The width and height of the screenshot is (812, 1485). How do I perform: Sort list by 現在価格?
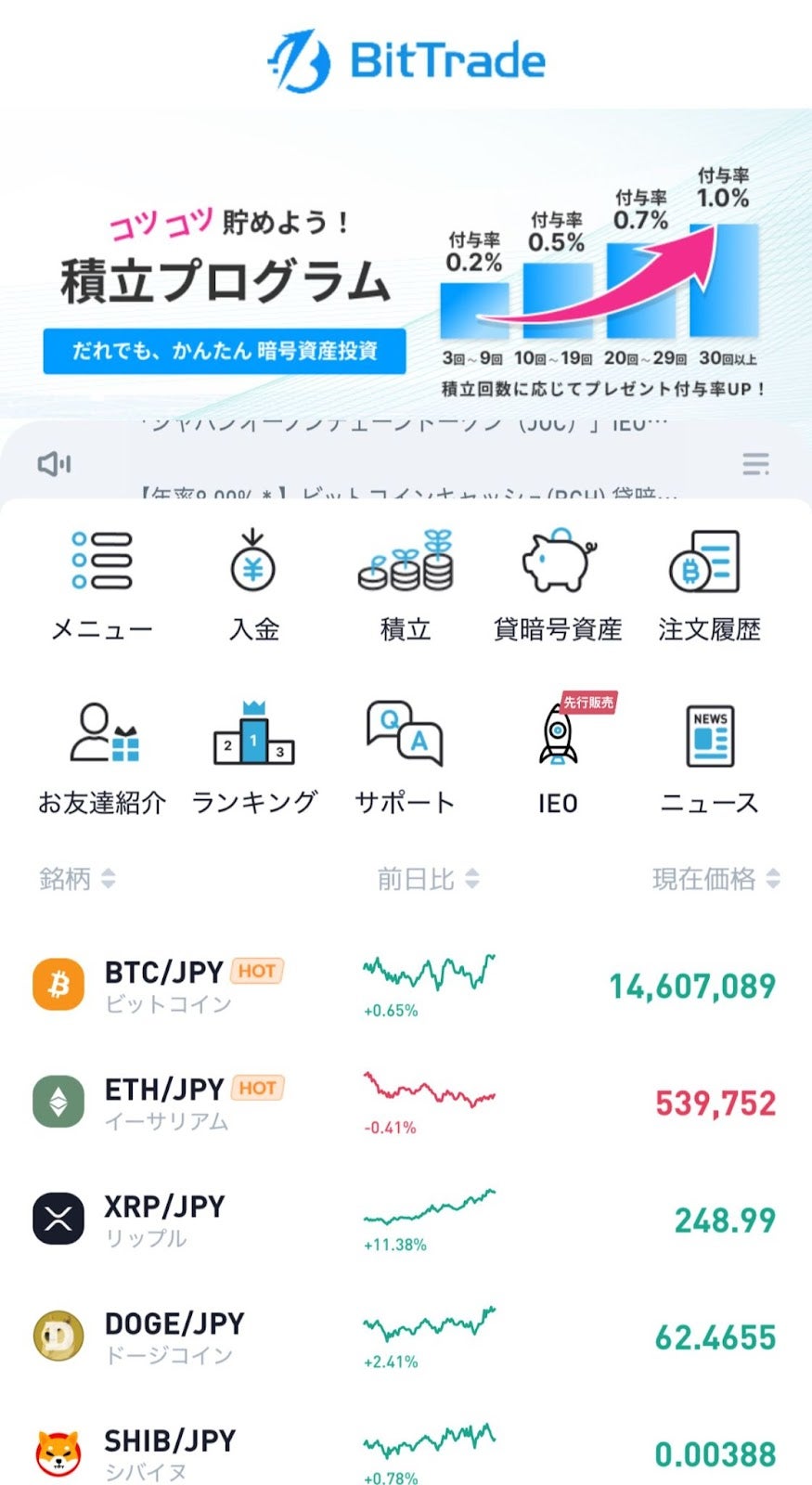[x=715, y=878]
